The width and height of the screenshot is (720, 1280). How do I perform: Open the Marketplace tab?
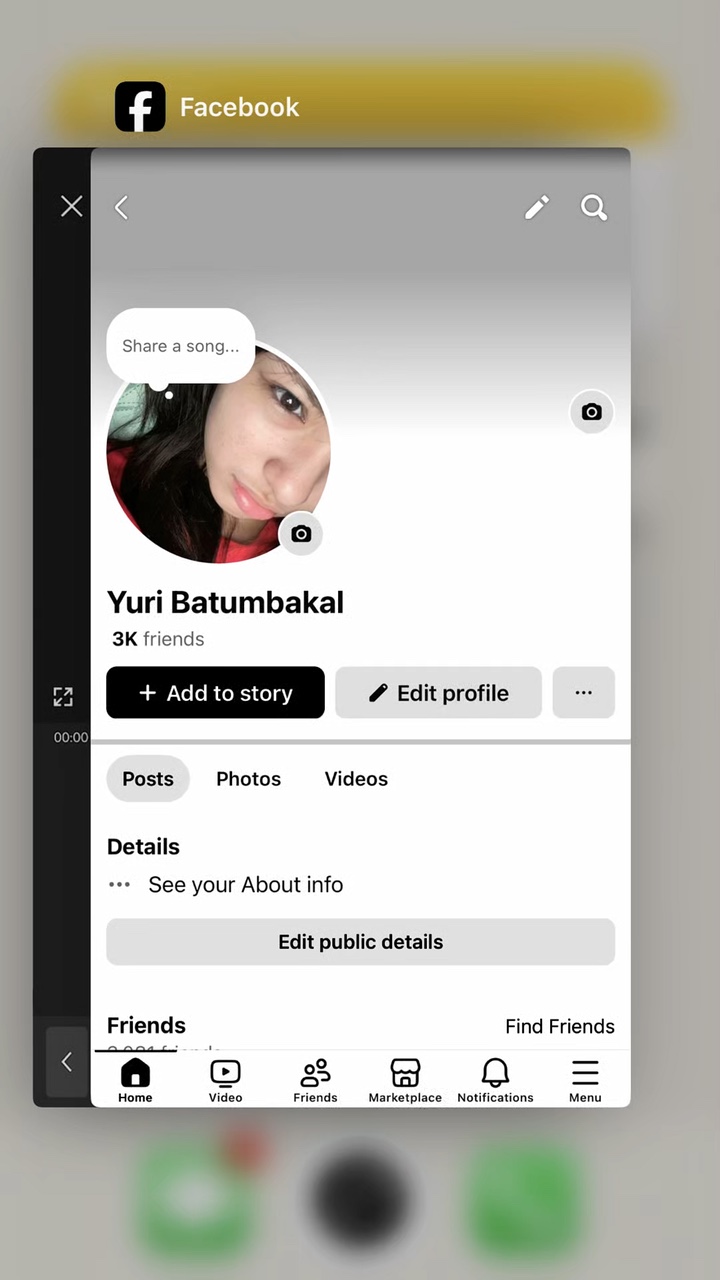[x=405, y=1080]
